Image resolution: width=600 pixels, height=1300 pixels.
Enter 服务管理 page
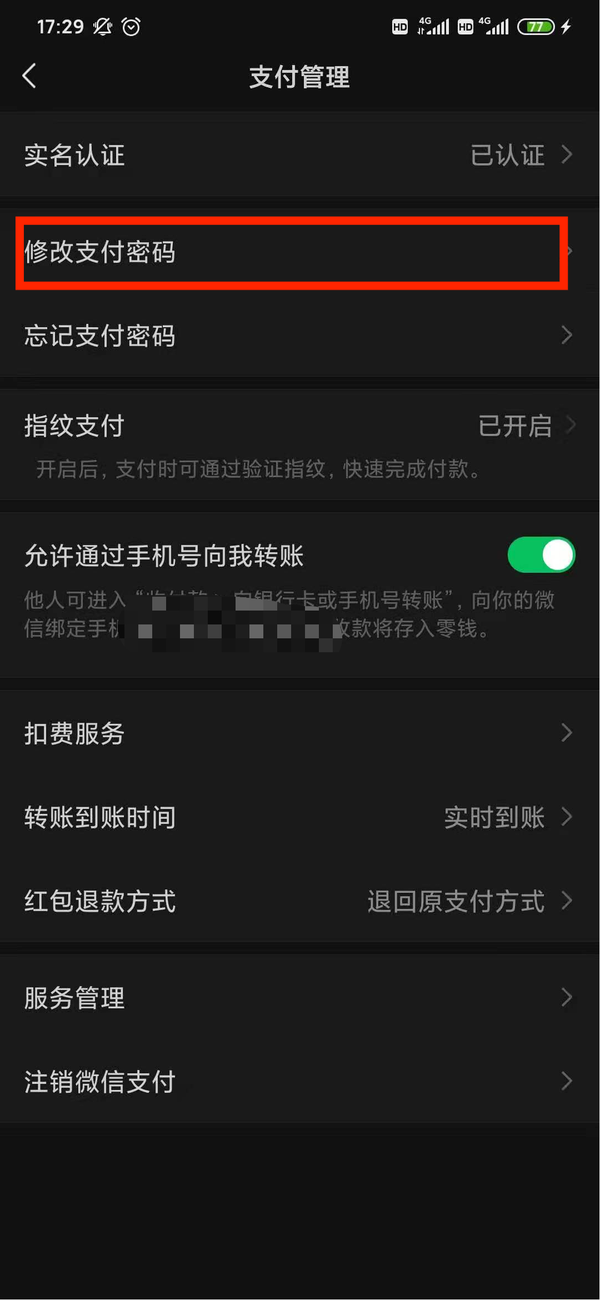pos(300,997)
